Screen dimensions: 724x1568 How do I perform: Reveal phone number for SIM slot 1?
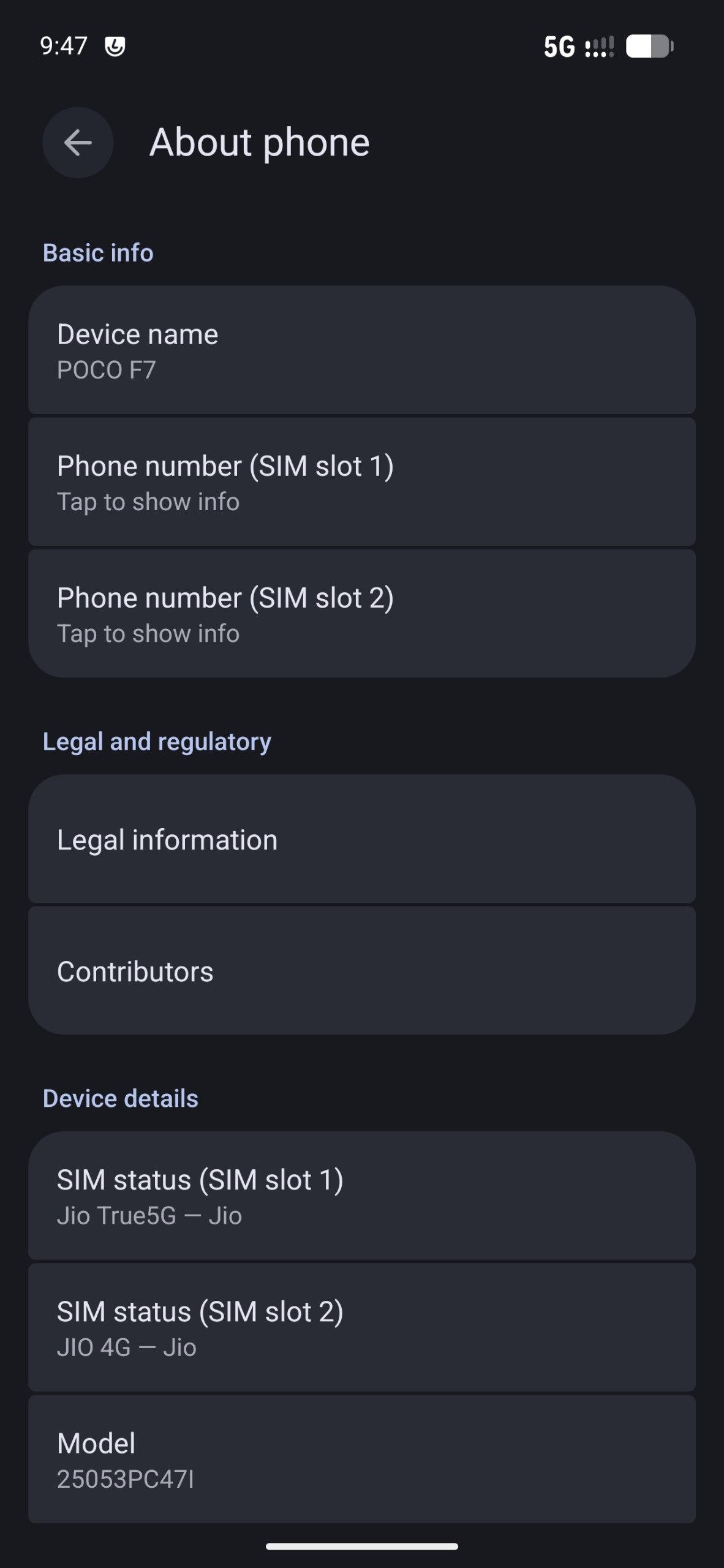click(361, 483)
